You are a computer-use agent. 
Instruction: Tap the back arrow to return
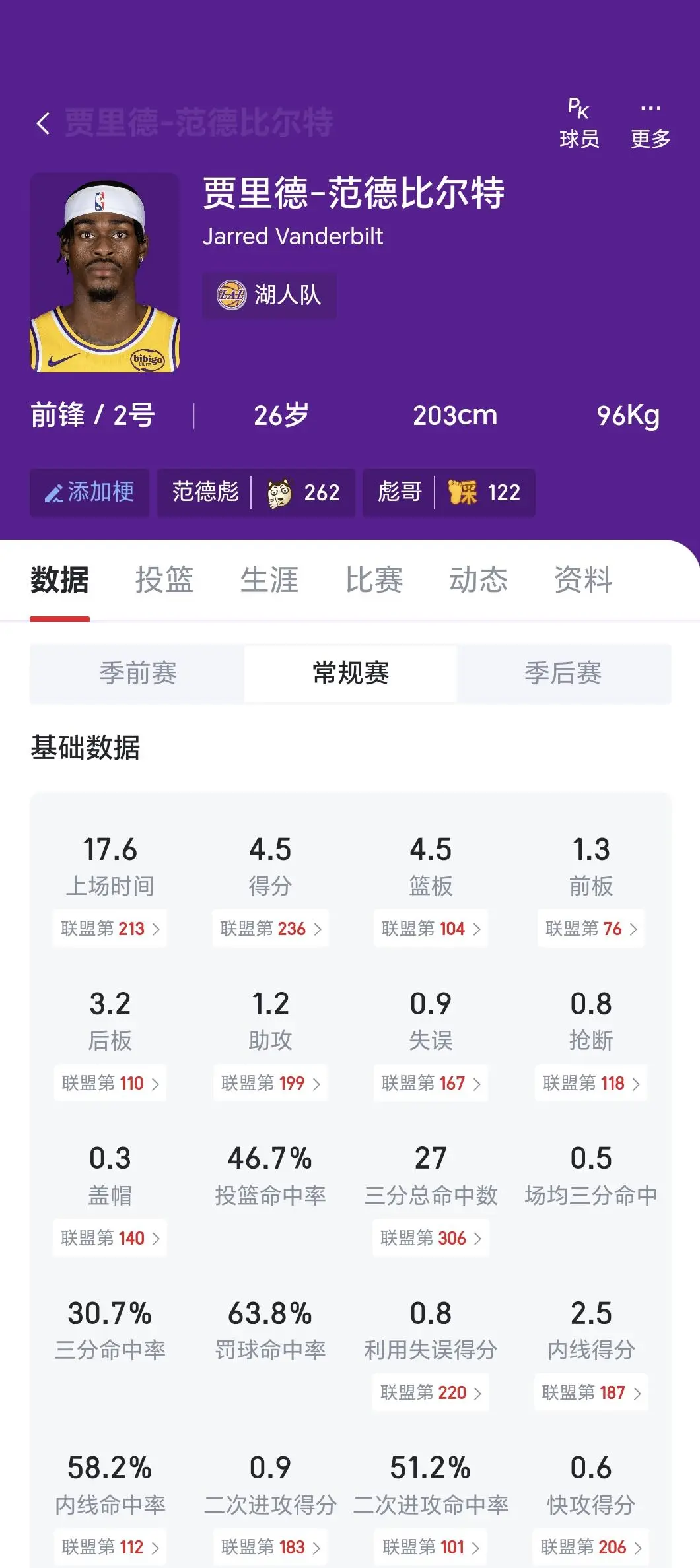click(44, 123)
